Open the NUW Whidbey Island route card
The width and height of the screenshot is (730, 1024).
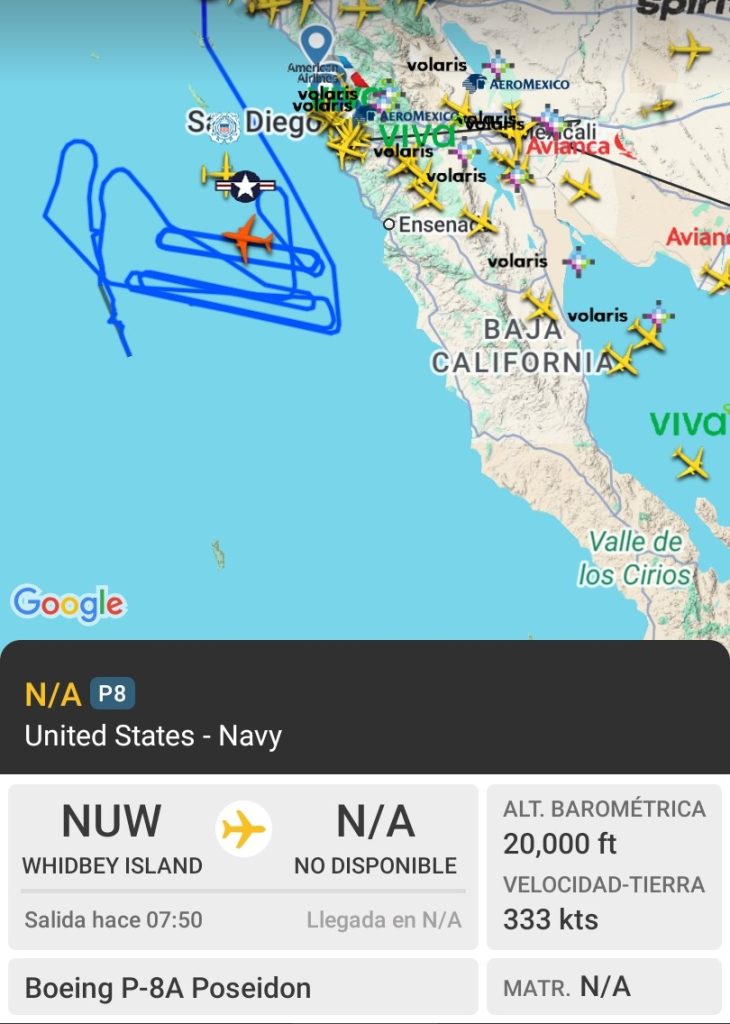243,866
